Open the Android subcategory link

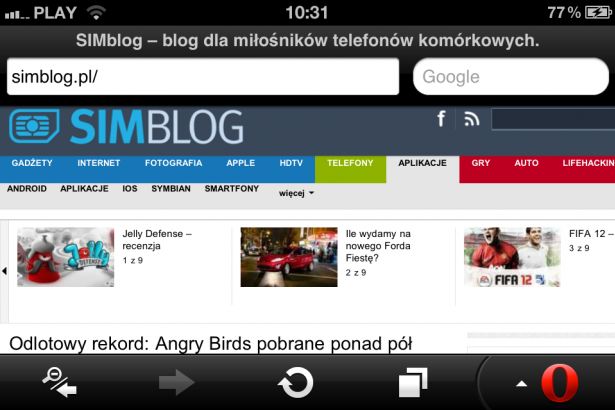pos(26,189)
